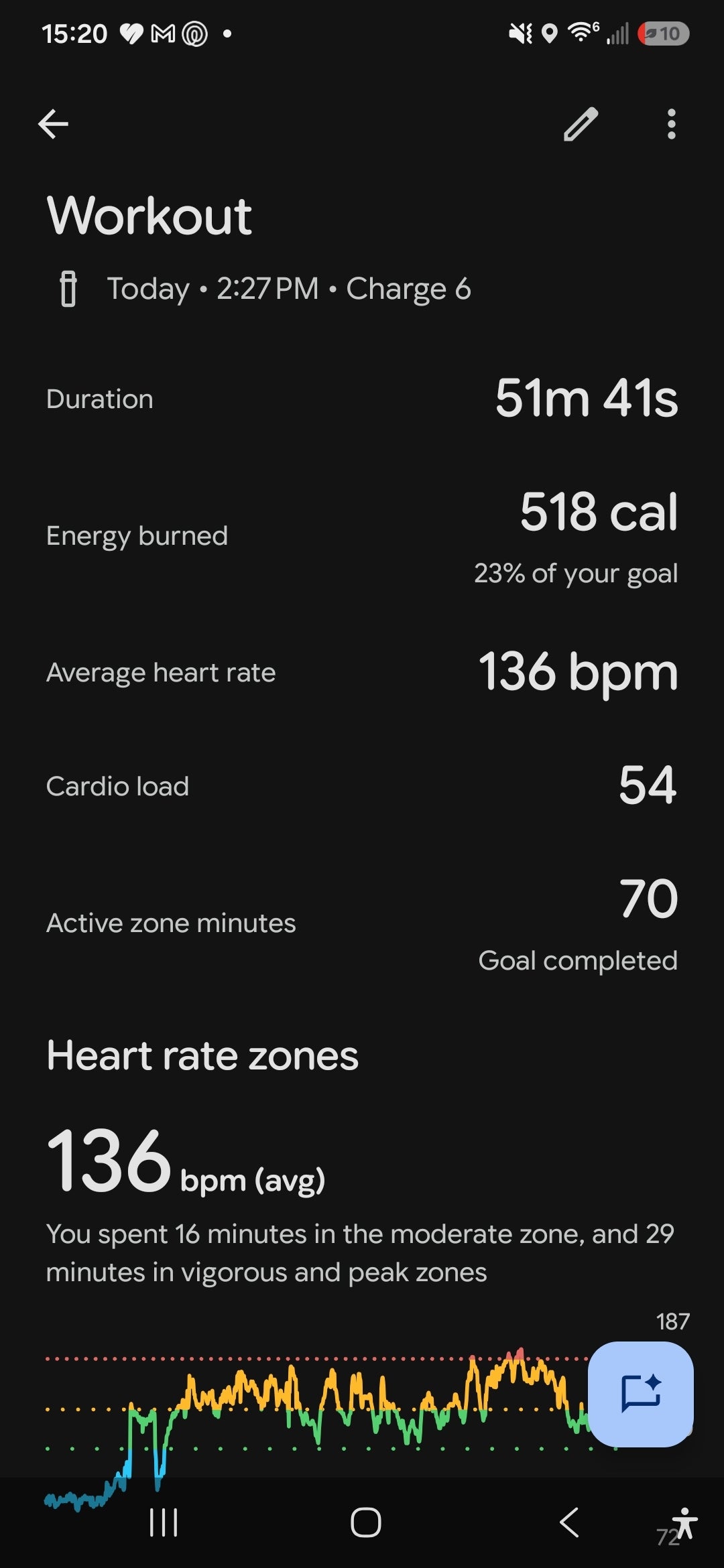The image size is (724, 1568).
Task: Open the three-dot overflow menu
Action: point(671,124)
